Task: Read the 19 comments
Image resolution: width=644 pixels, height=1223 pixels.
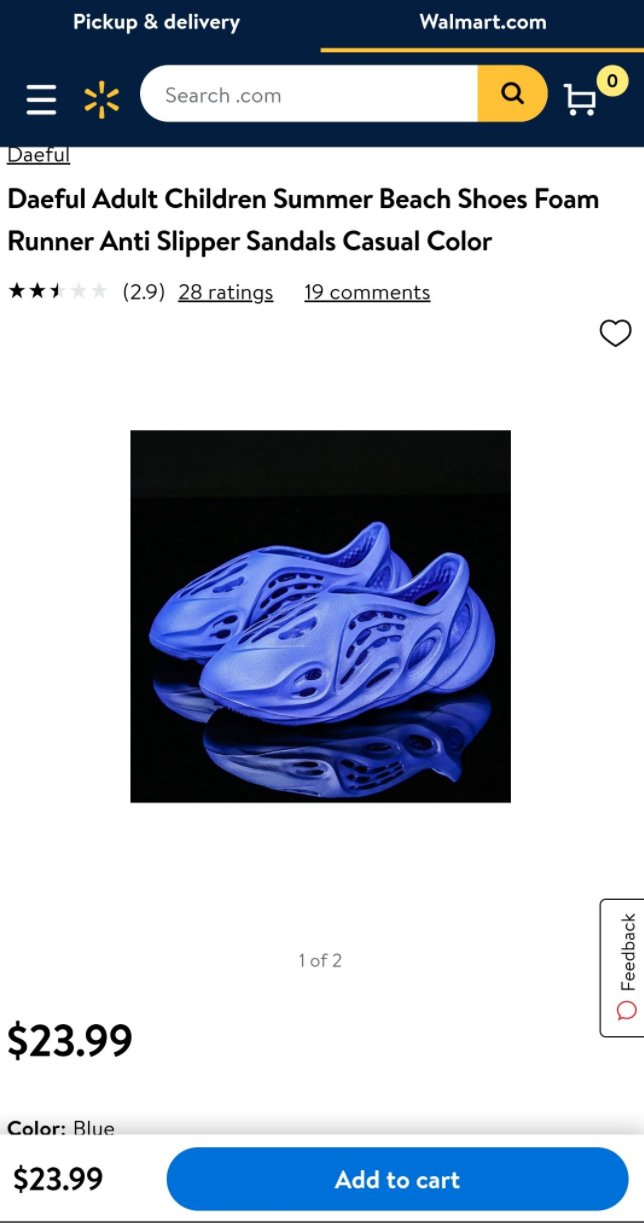Action: click(367, 292)
